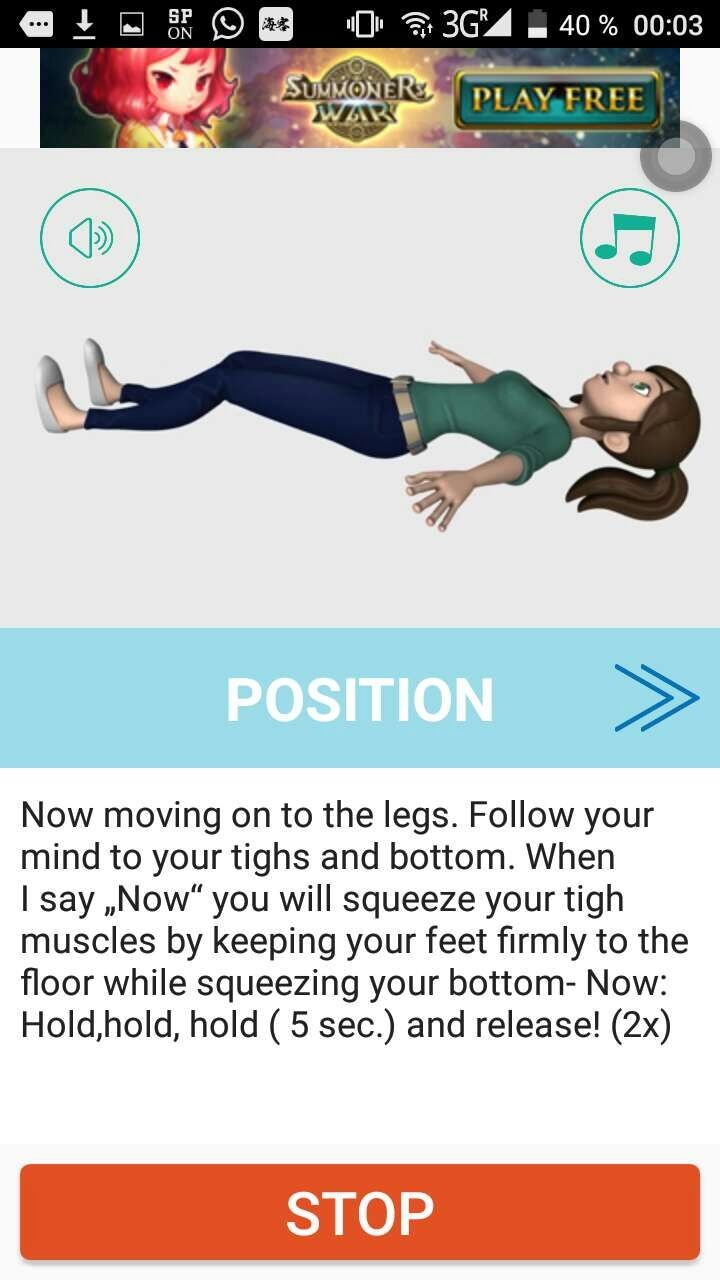This screenshot has width=720, height=1280.
Task: Open the Summoners War Play Free ad
Action: (x=557, y=100)
